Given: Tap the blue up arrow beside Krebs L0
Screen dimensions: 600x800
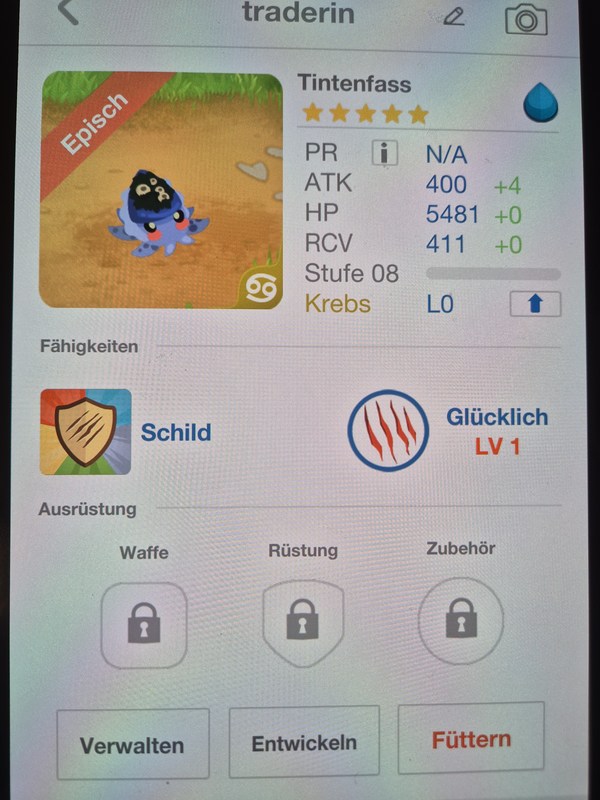Looking at the screenshot, I should (x=535, y=304).
